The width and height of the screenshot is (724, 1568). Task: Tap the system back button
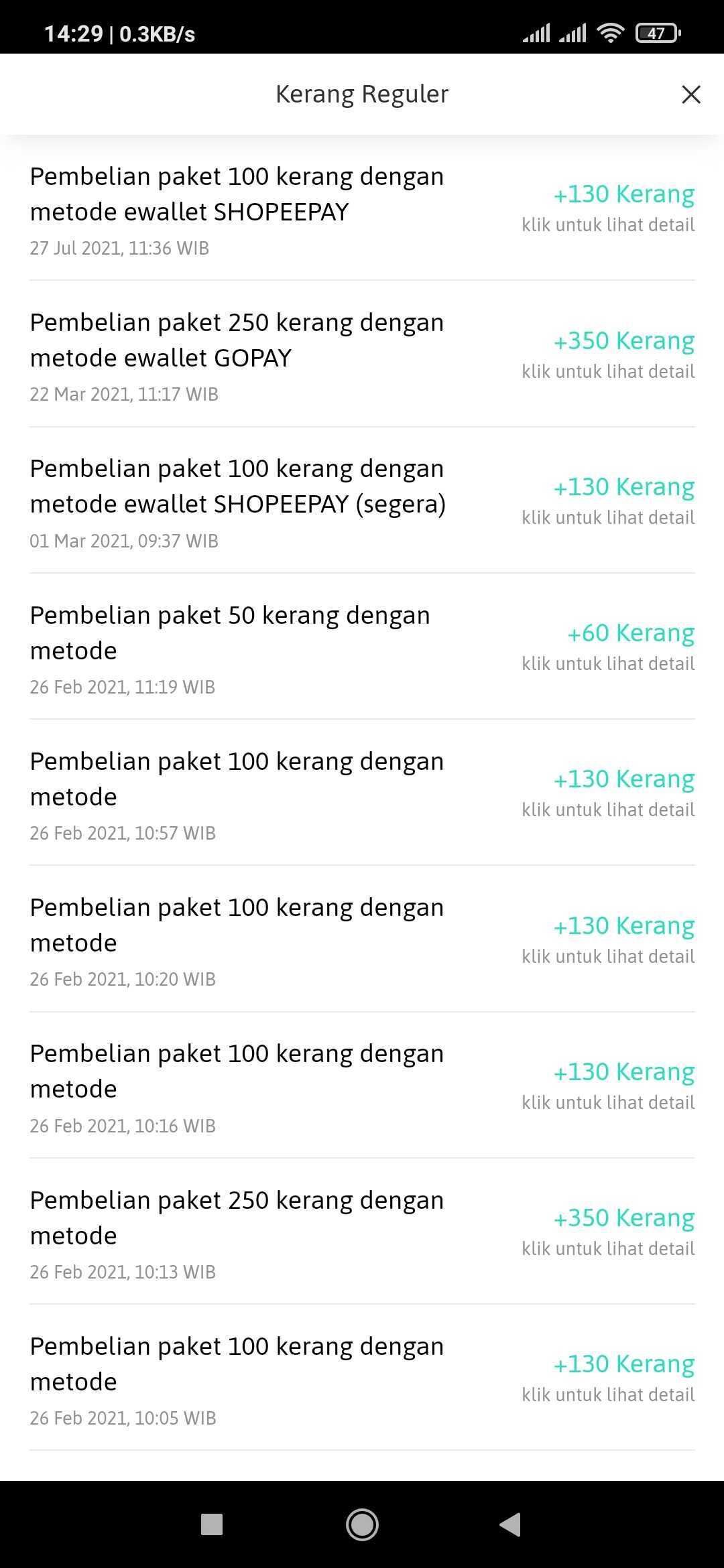click(x=510, y=1524)
